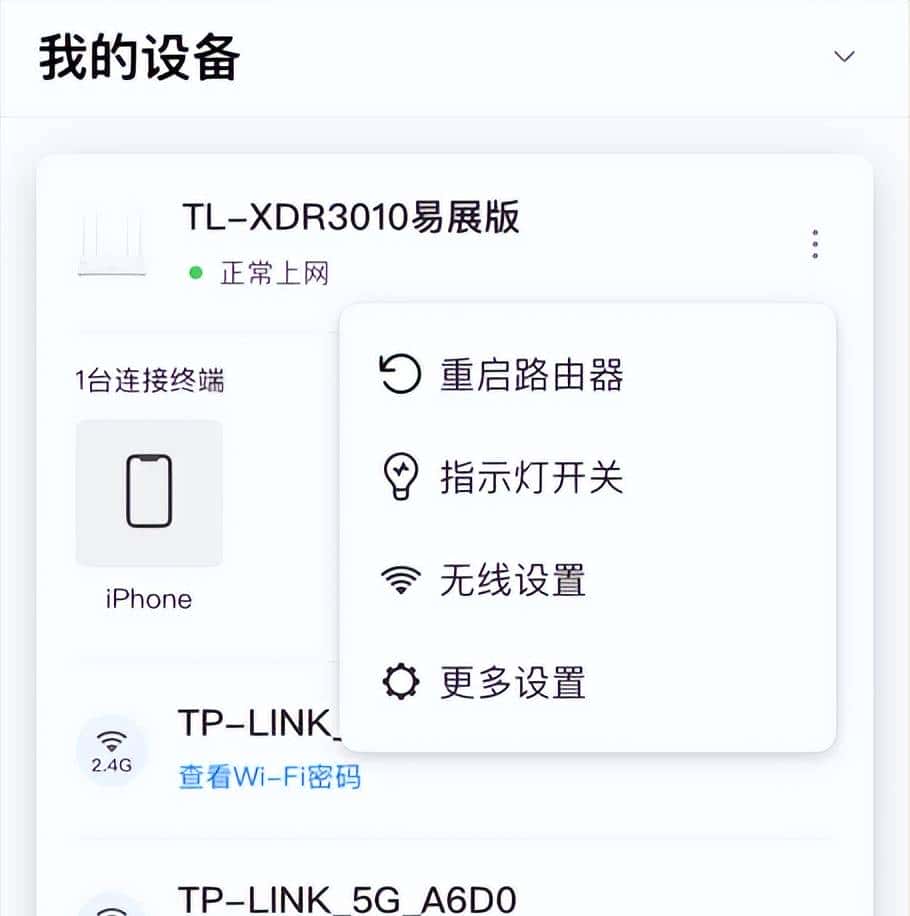Click the green online status dot
The width and height of the screenshot is (910, 916).
pos(193,272)
